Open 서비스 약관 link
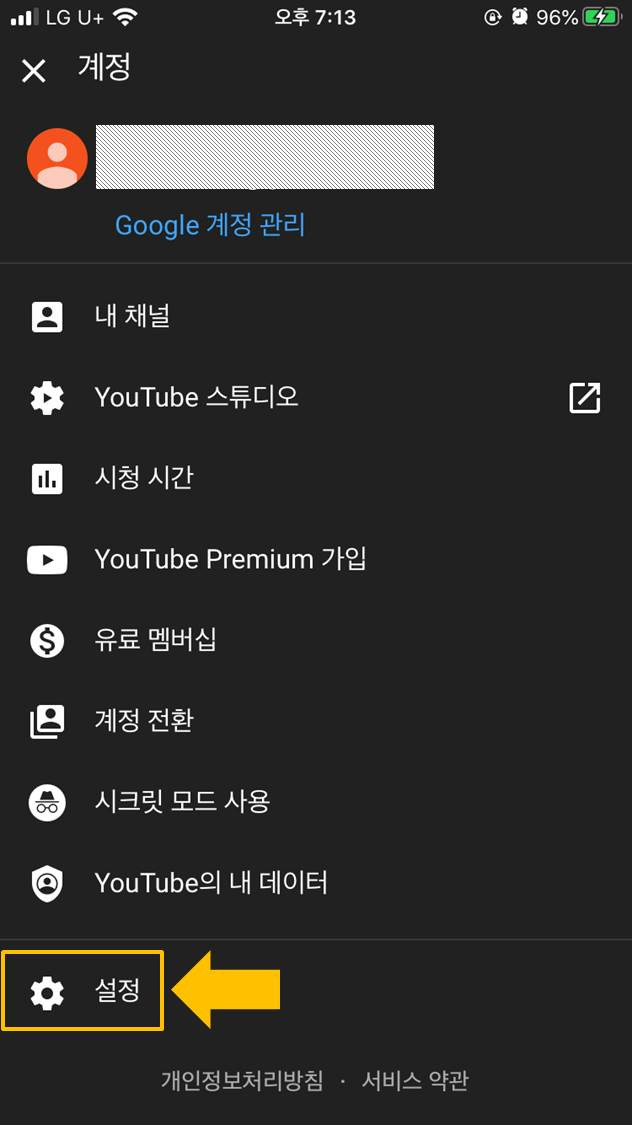632x1125 pixels. [x=415, y=1081]
